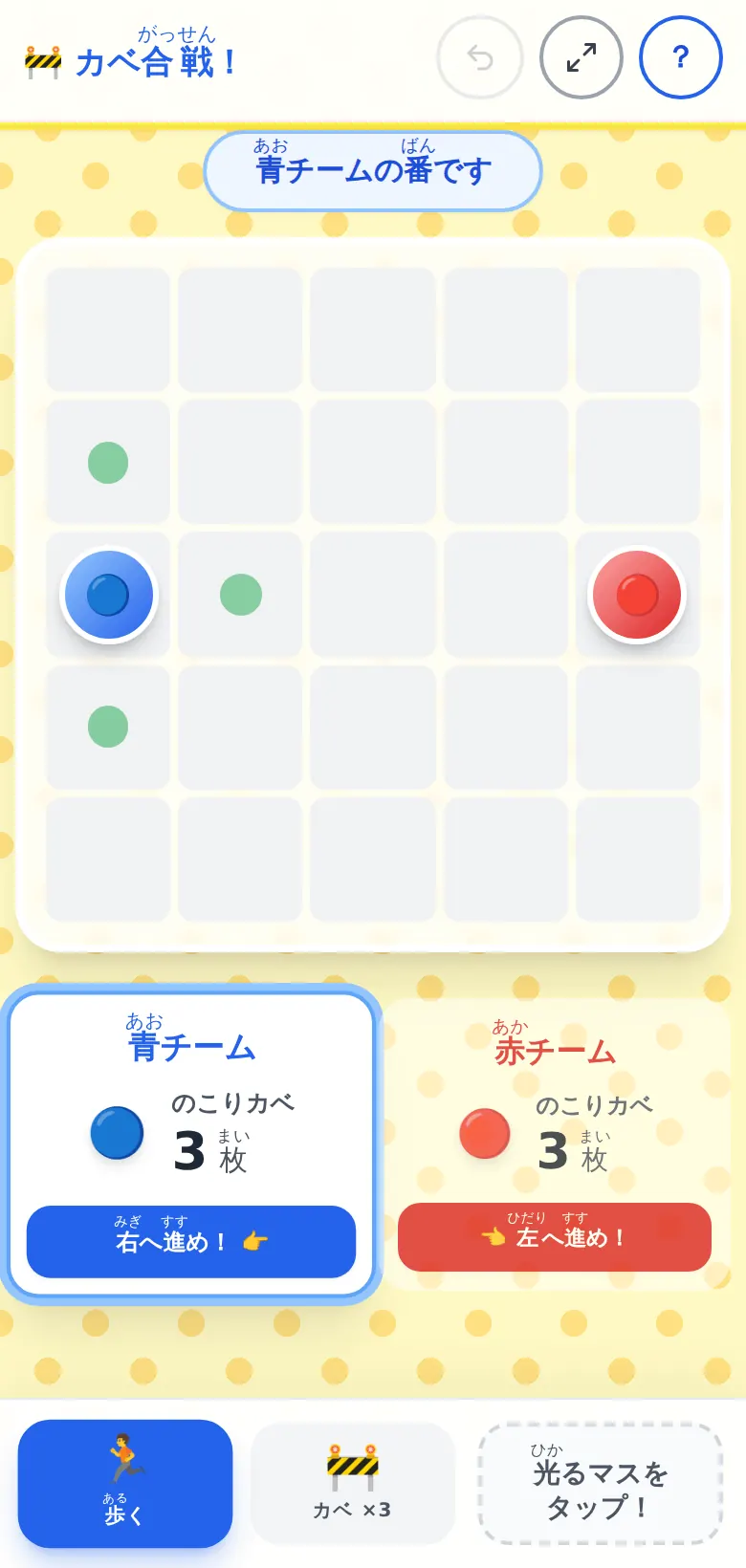The width and height of the screenshot is (746, 1568).
Task: Tap the undo arrow button
Action: (480, 57)
